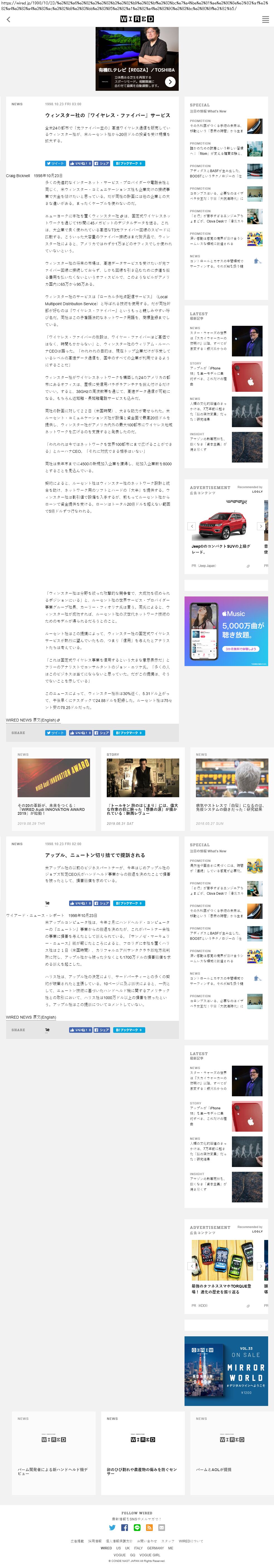Open the VOGUE GIRL footer link

tap(150, 1555)
